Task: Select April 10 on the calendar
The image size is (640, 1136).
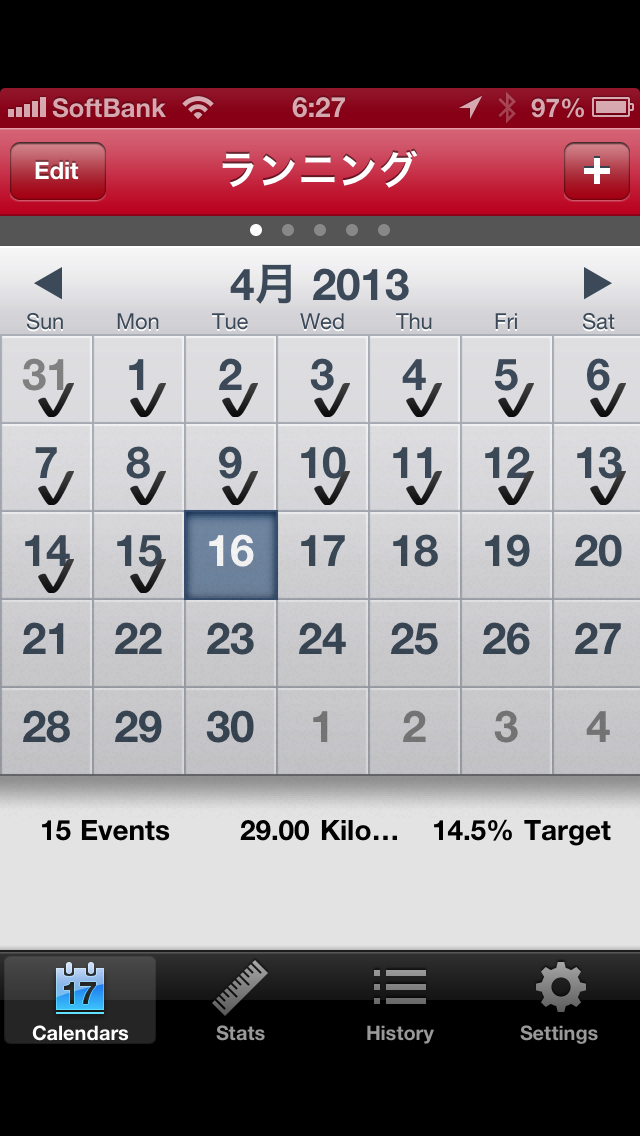Action: coord(322,467)
